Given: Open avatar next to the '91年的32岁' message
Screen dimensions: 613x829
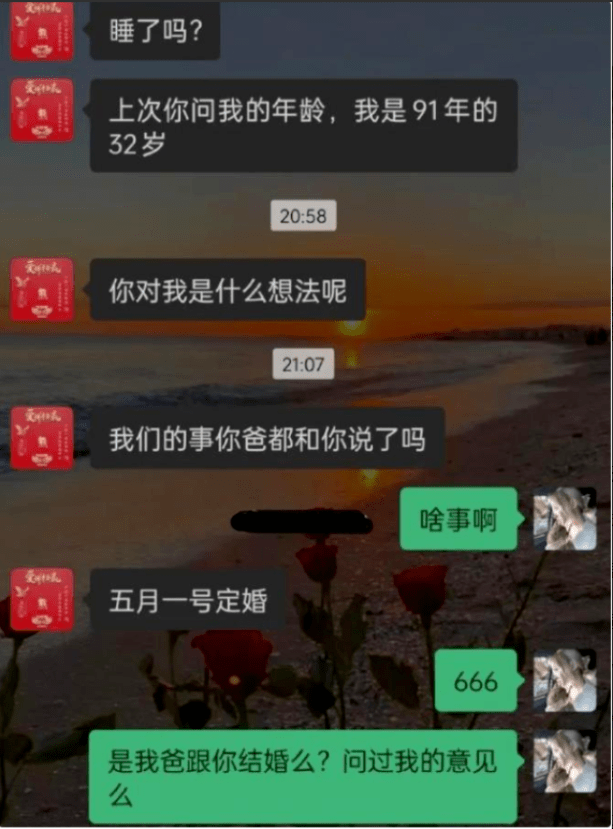Looking at the screenshot, I should point(42,110).
